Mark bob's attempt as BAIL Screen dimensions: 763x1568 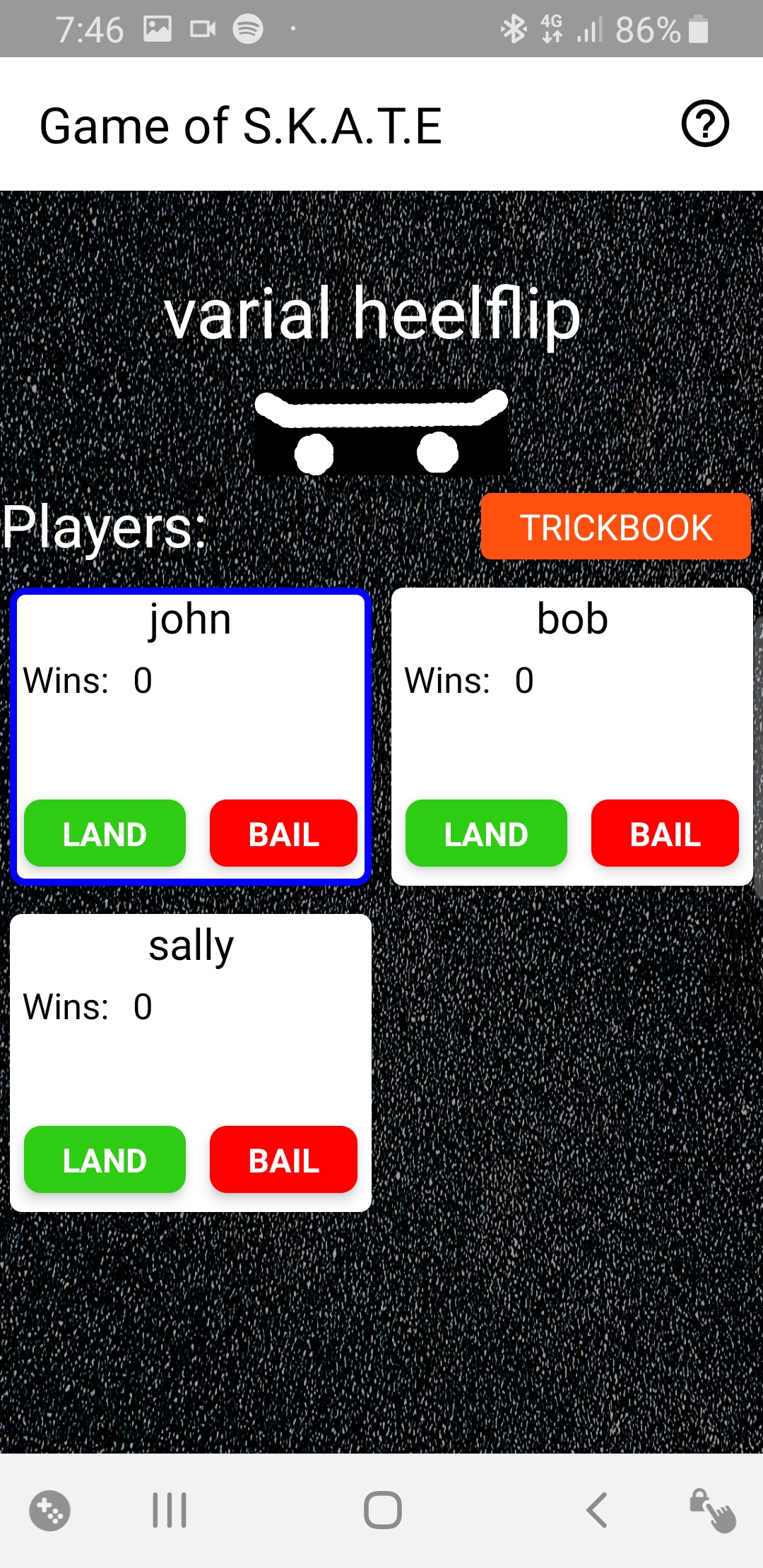tap(665, 833)
